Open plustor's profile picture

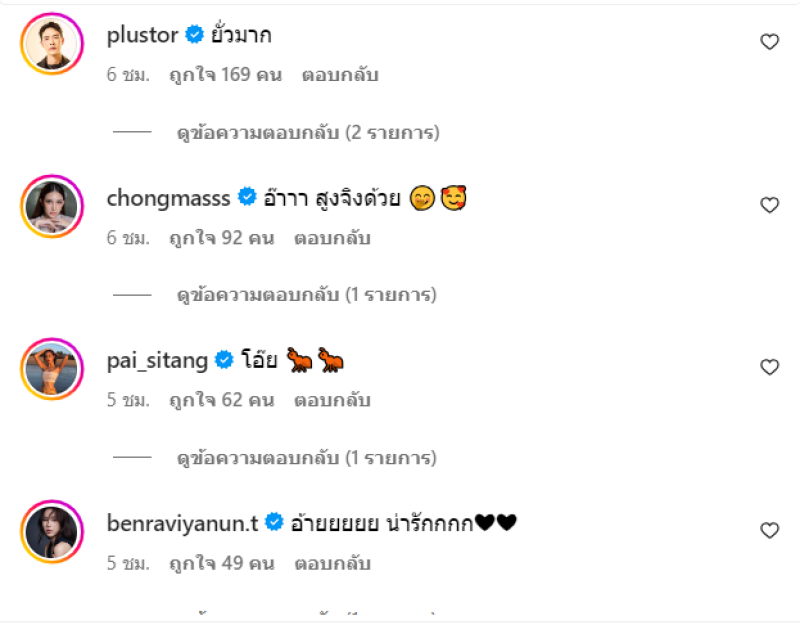click(52, 43)
